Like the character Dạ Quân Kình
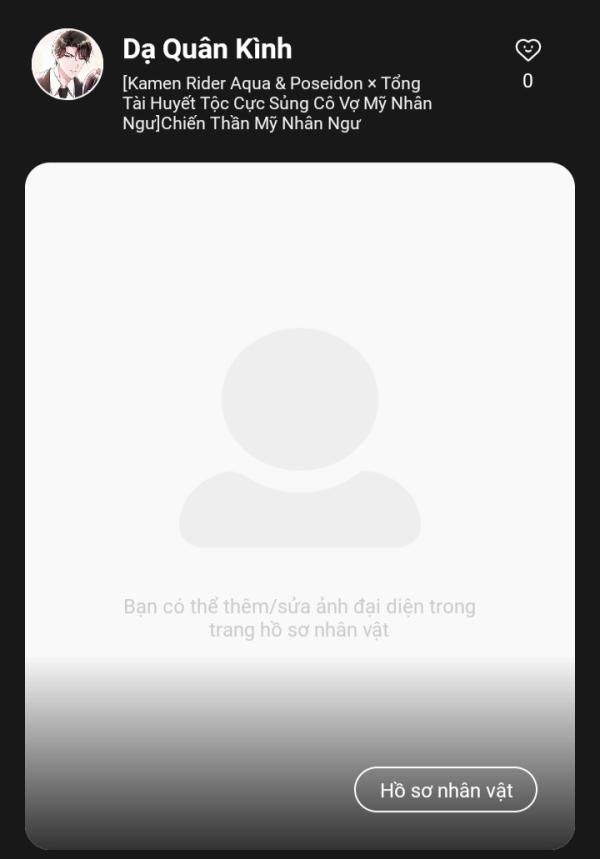 pyautogui.click(x=527, y=49)
